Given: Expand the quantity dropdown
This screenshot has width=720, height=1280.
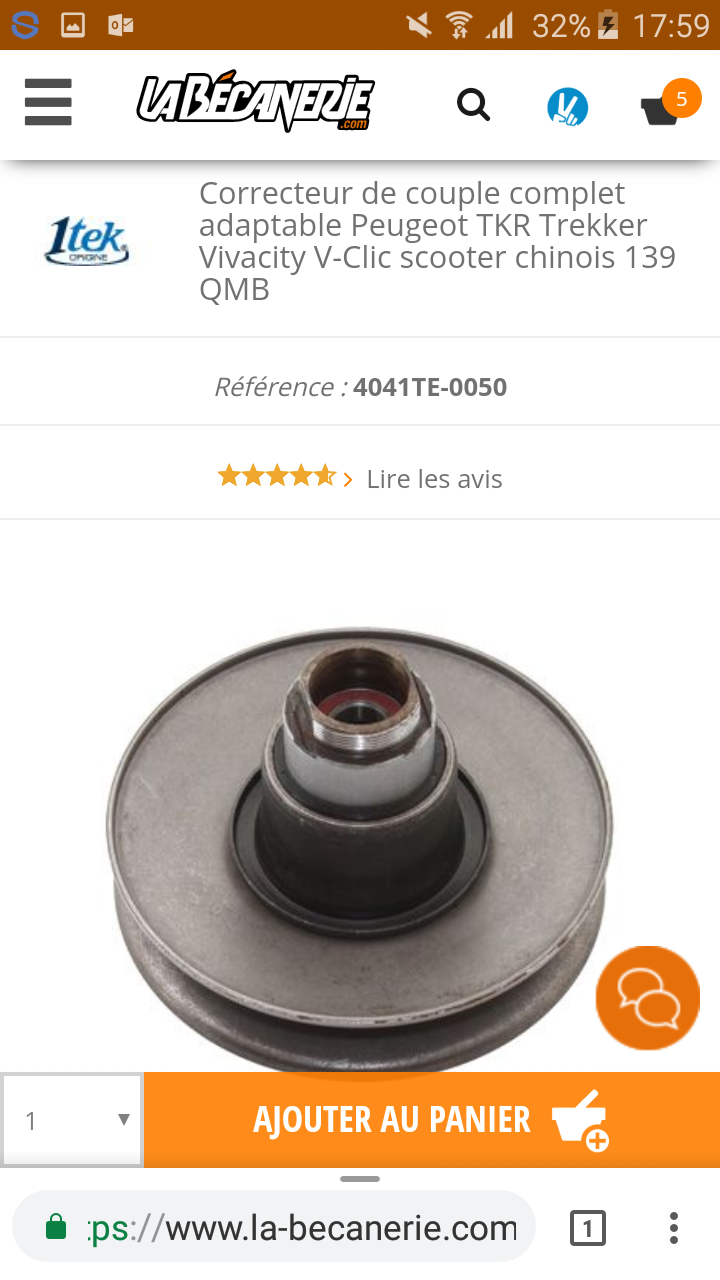Looking at the screenshot, I should [x=72, y=1120].
